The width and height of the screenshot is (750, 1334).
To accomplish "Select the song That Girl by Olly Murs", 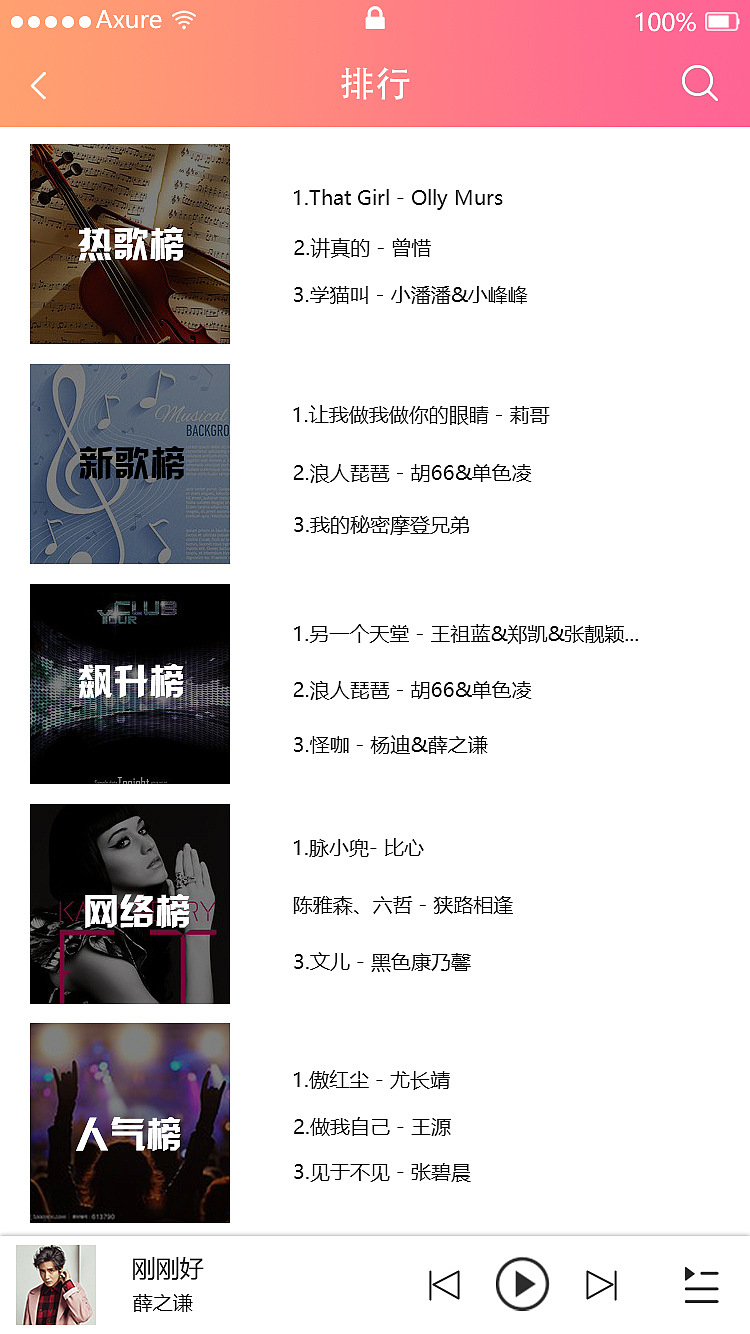I will pyautogui.click(x=398, y=198).
